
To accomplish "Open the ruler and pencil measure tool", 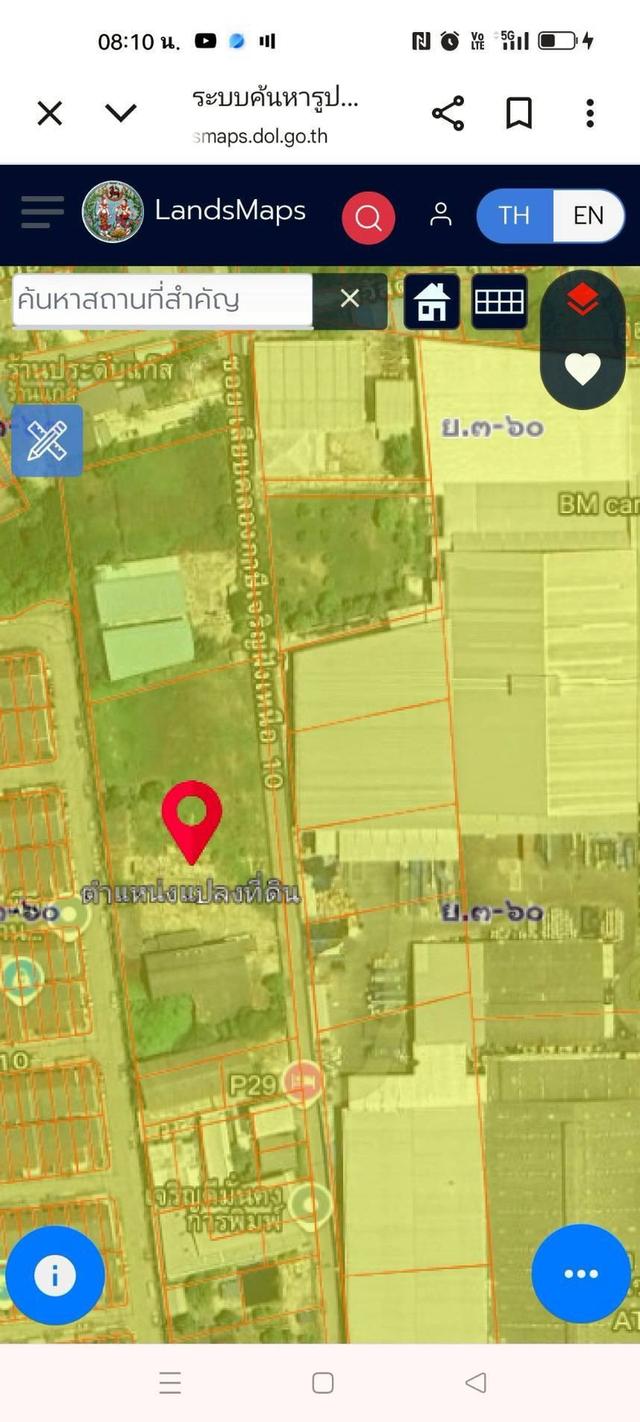I will [47, 441].
